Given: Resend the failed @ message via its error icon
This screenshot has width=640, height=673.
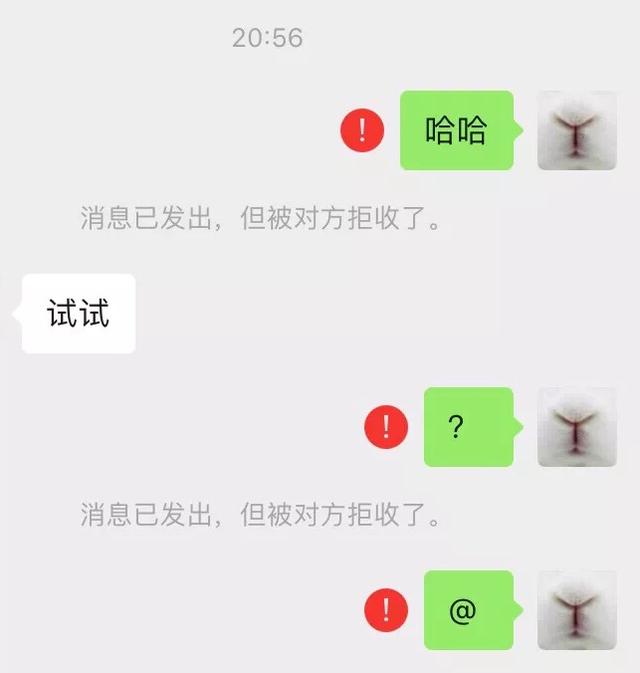Looking at the screenshot, I should point(387,610).
